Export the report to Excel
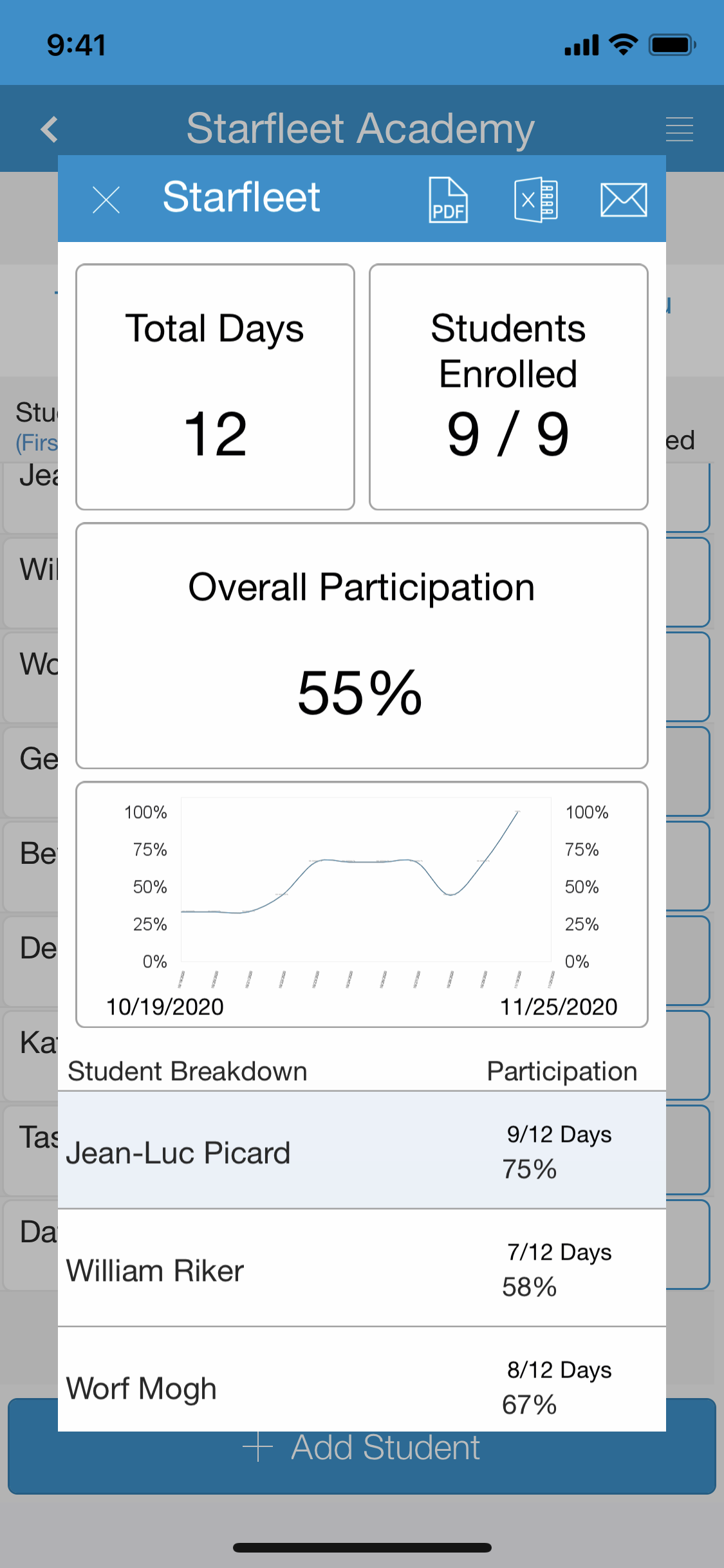Viewport: 724px width, 1568px height. (535, 200)
